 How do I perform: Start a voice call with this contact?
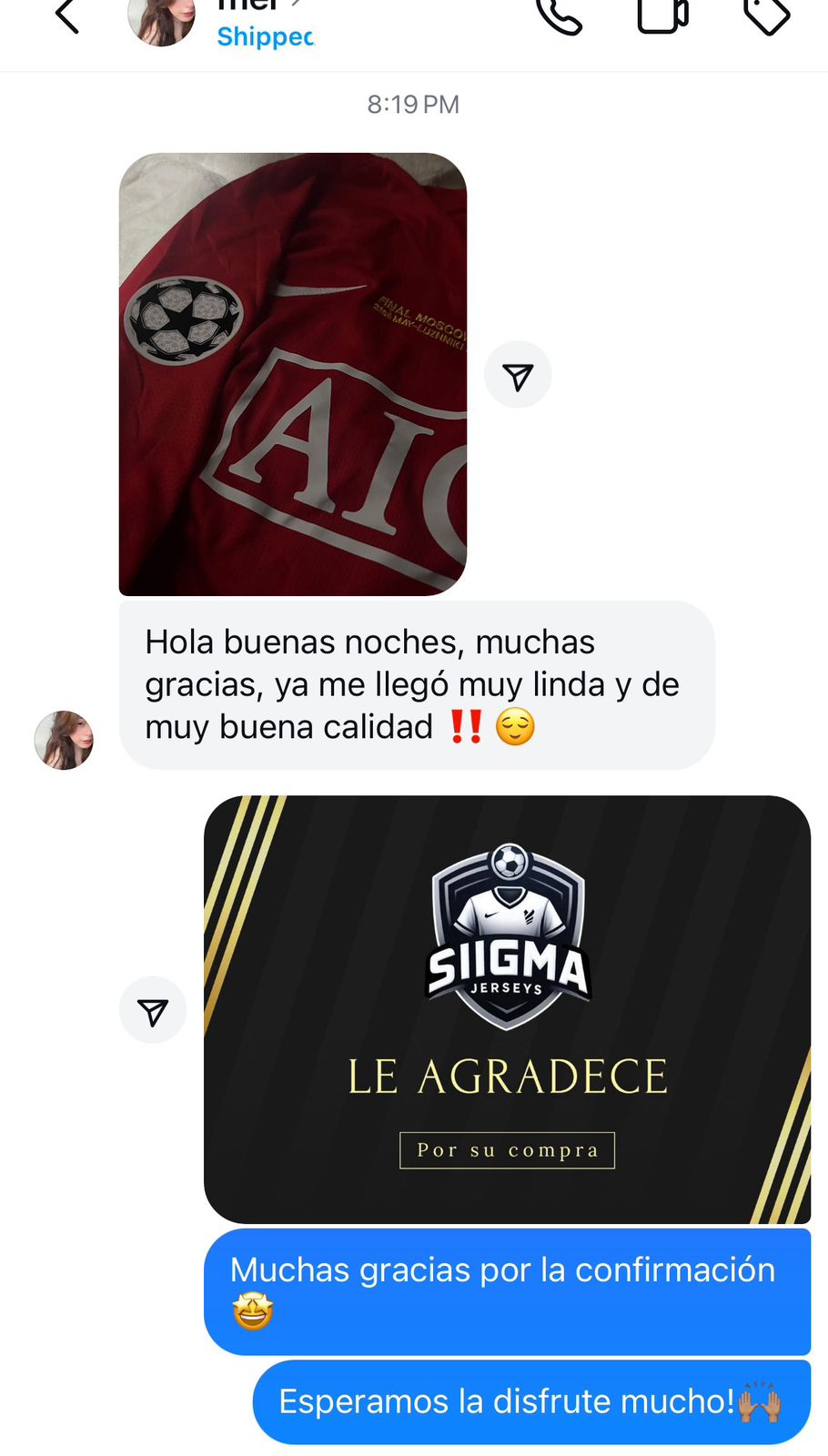pyautogui.click(x=559, y=15)
